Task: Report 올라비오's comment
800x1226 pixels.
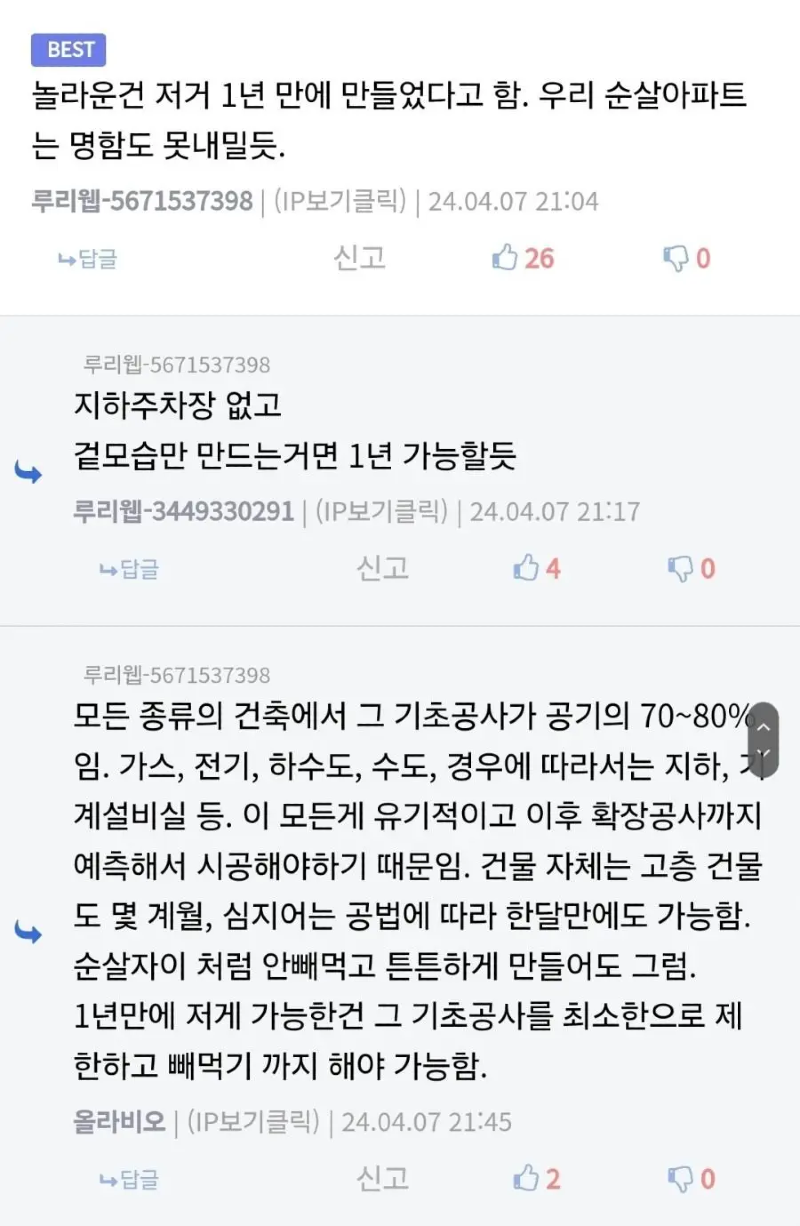Action: pyautogui.click(x=383, y=1178)
